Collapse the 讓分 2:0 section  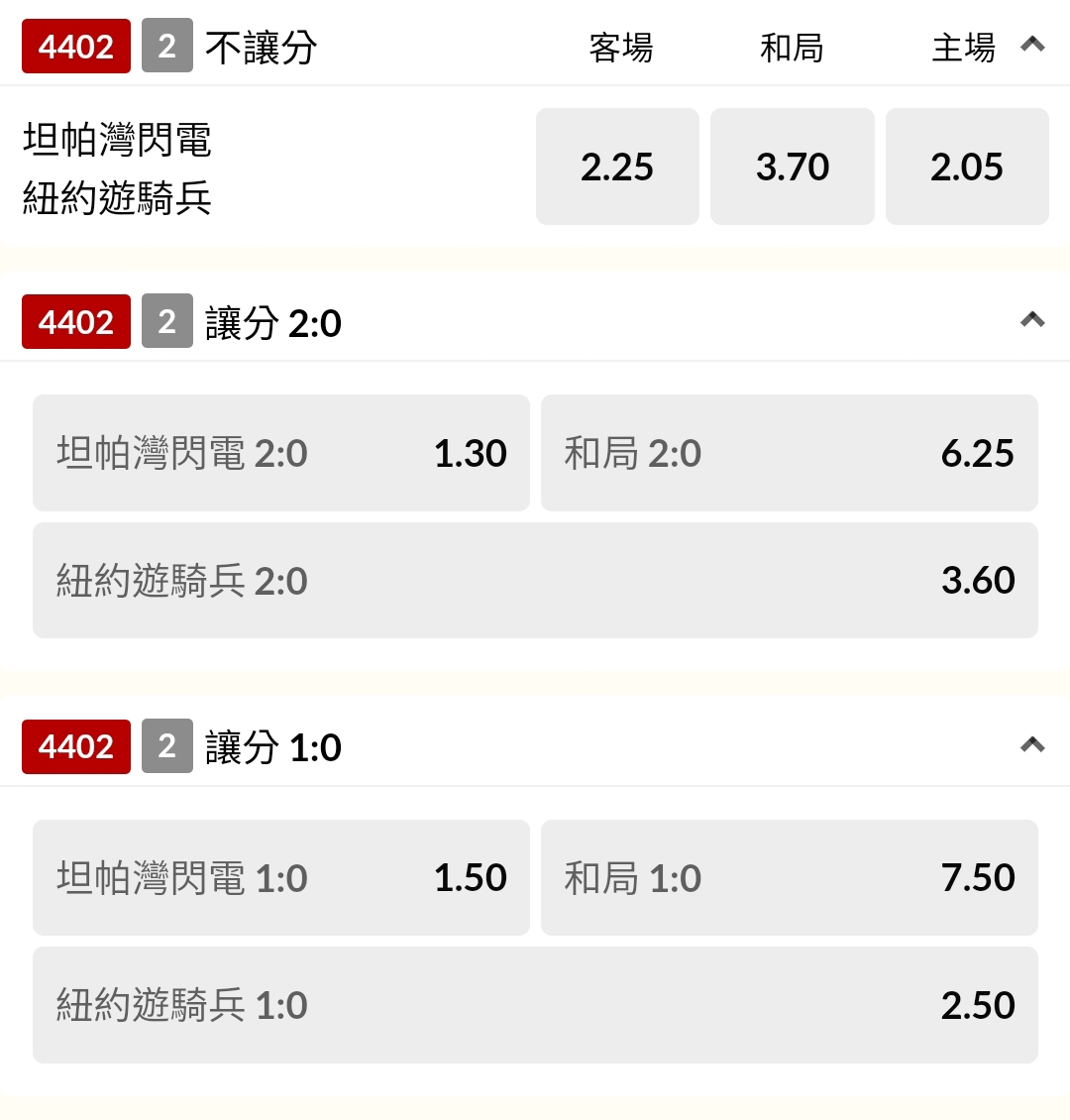[1032, 320]
